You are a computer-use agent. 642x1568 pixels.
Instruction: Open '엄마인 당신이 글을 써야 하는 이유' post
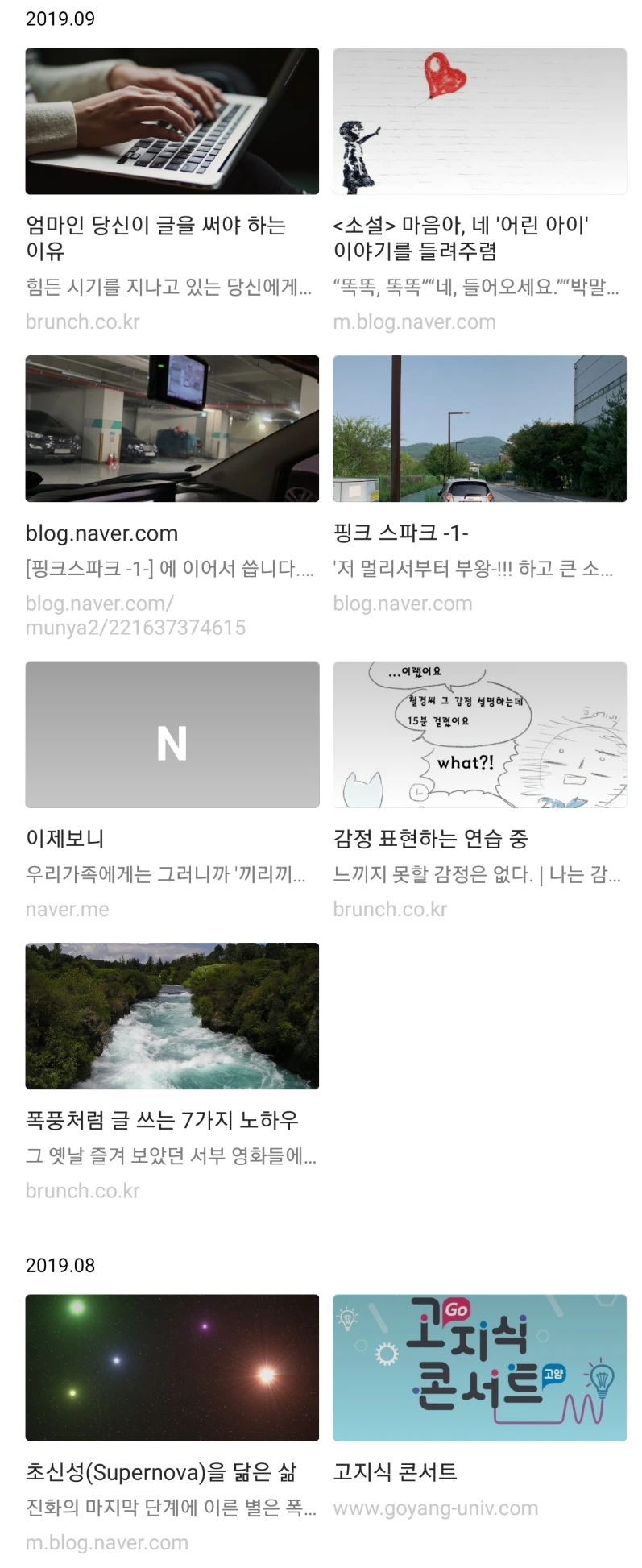point(155,239)
